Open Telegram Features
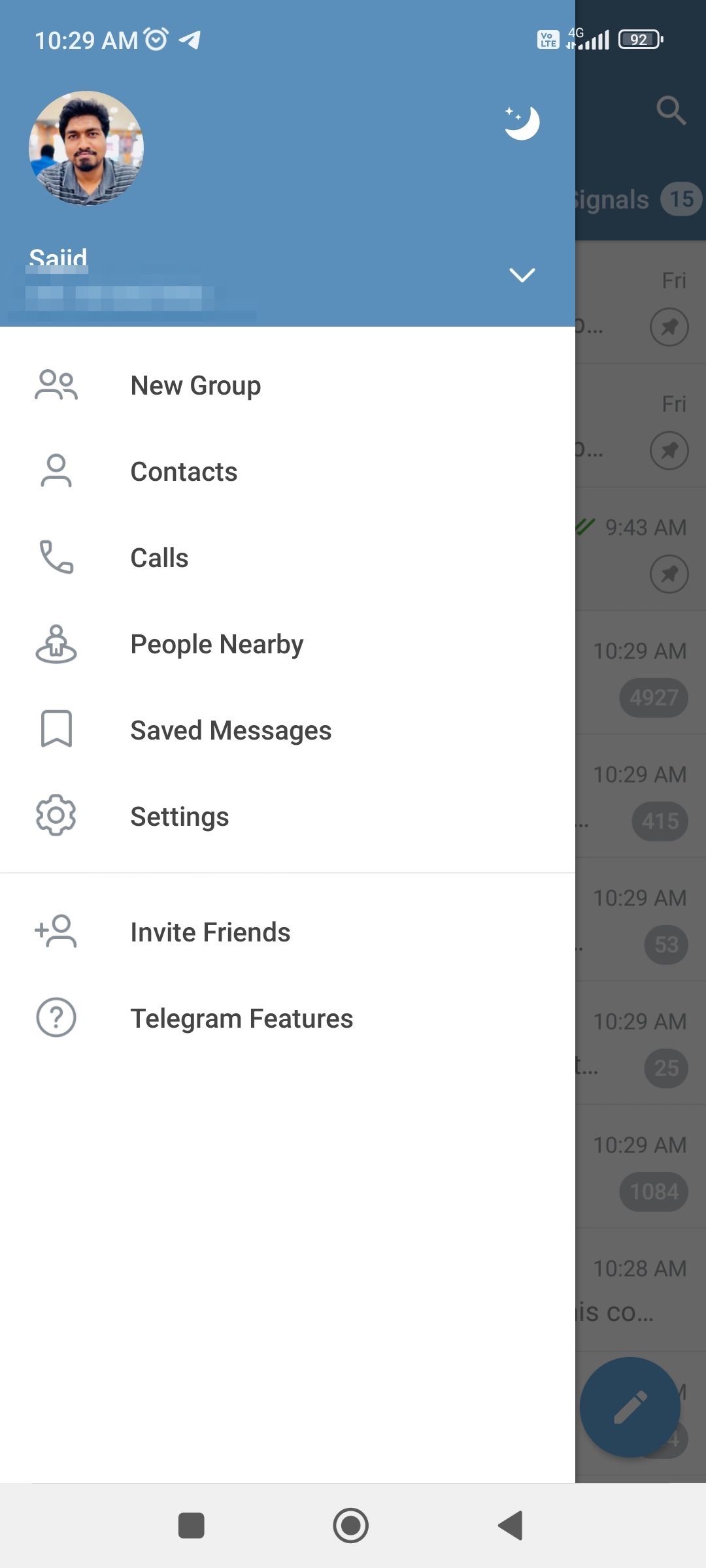706x1568 pixels. click(x=288, y=1019)
